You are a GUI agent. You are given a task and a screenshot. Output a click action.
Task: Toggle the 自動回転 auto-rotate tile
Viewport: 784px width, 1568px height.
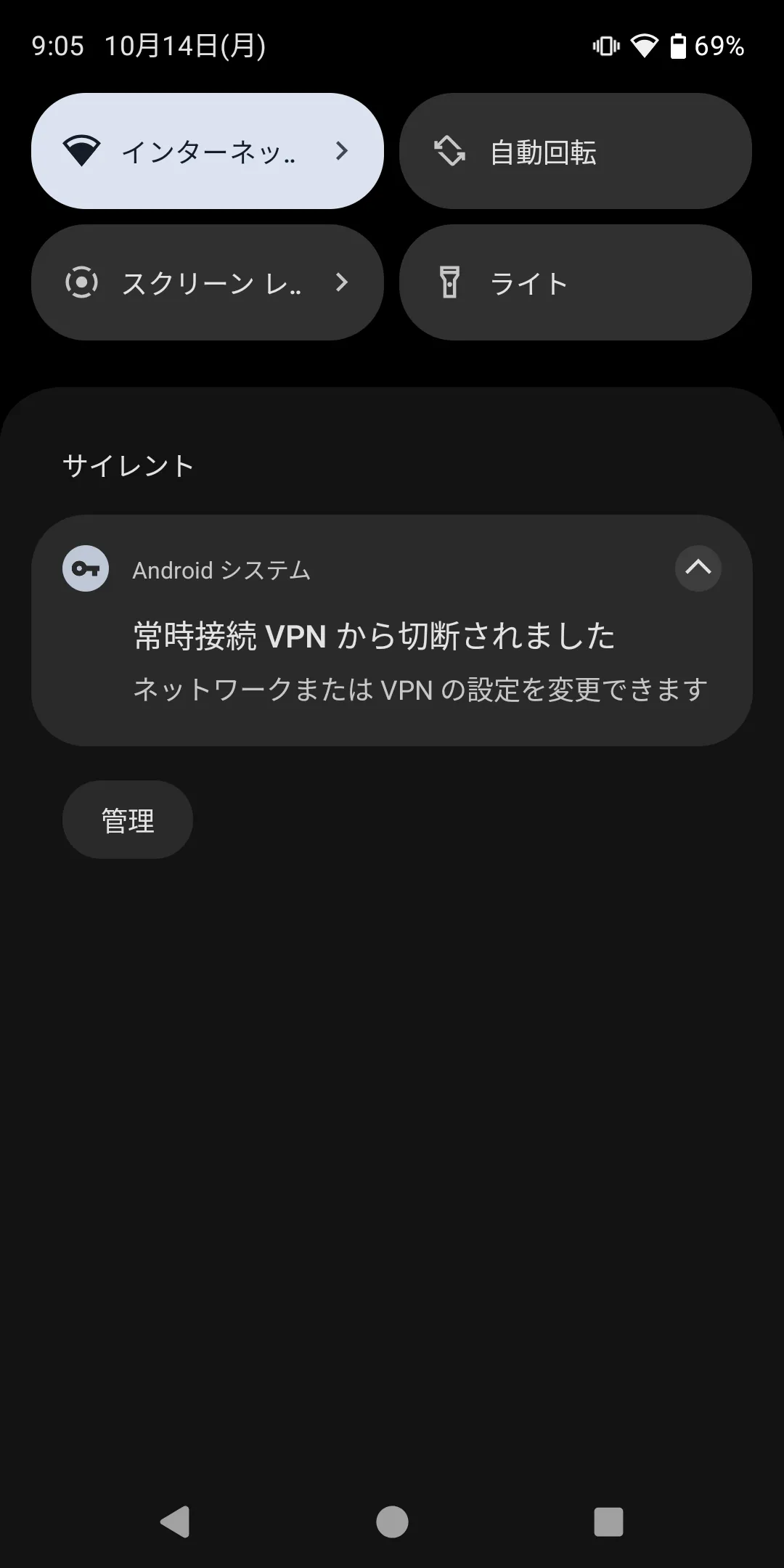point(575,151)
